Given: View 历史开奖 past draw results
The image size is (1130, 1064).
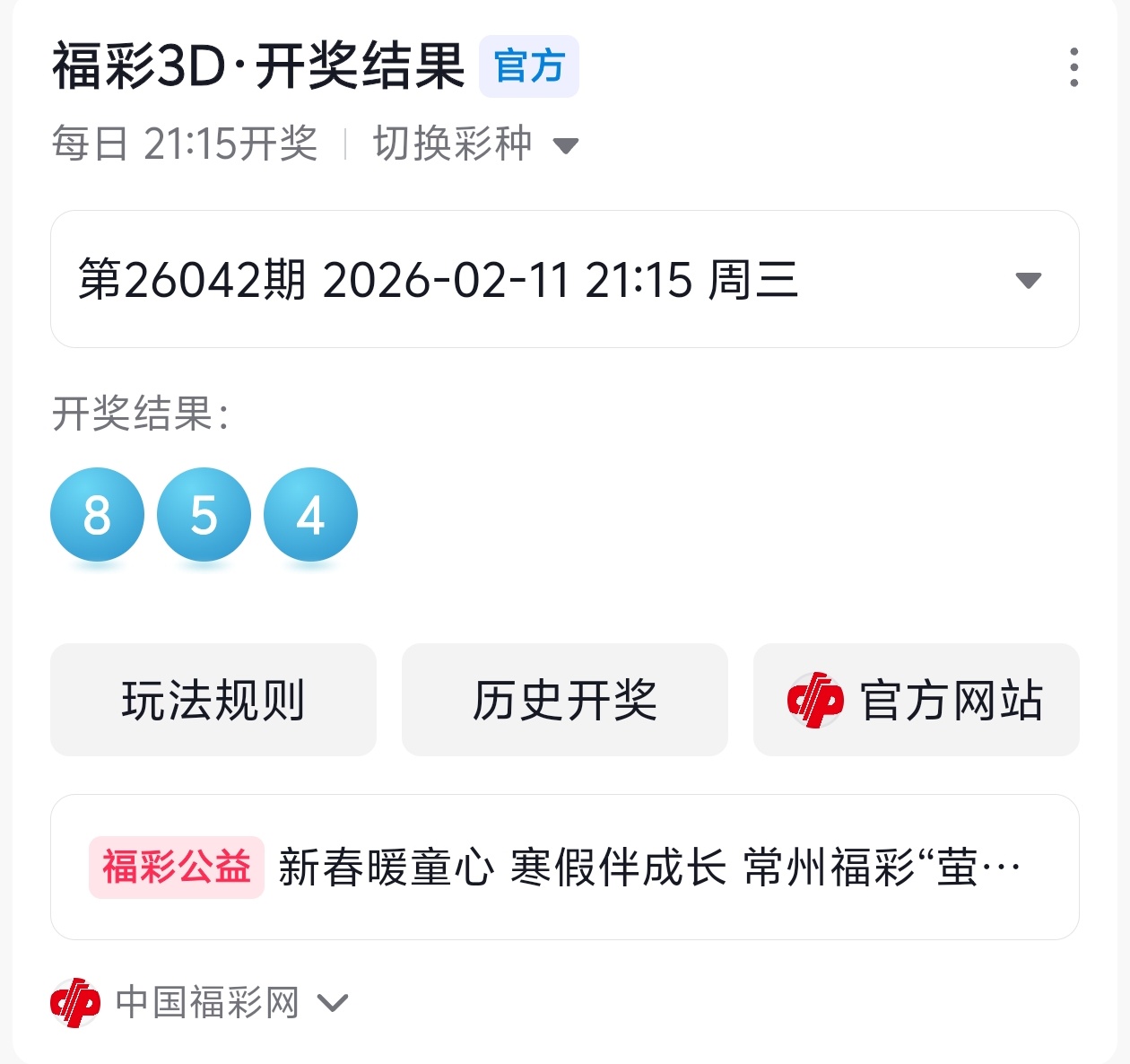Looking at the screenshot, I should pyautogui.click(x=564, y=700).
